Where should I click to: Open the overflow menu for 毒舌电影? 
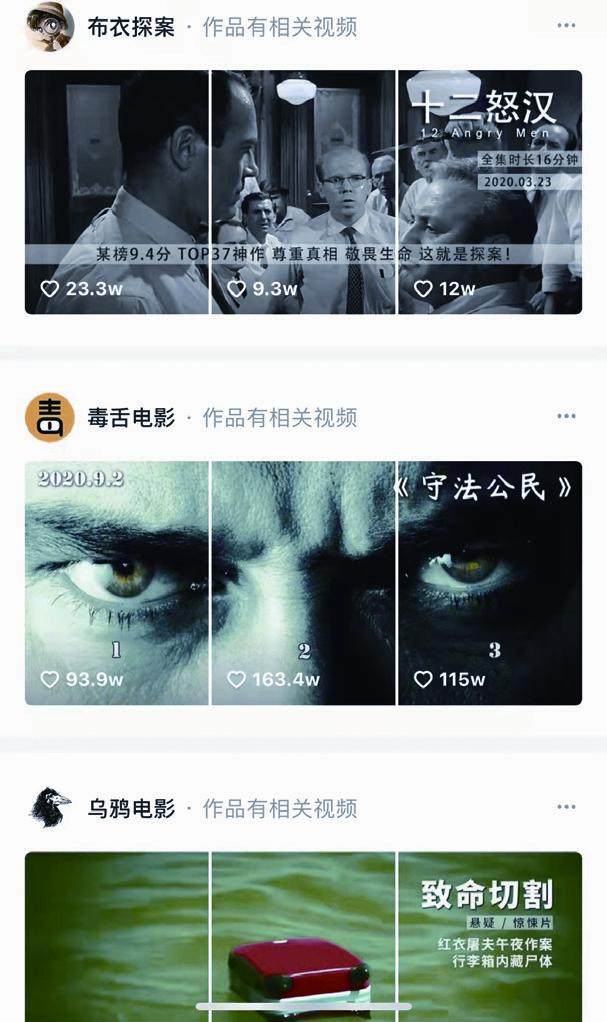point(566,416)
